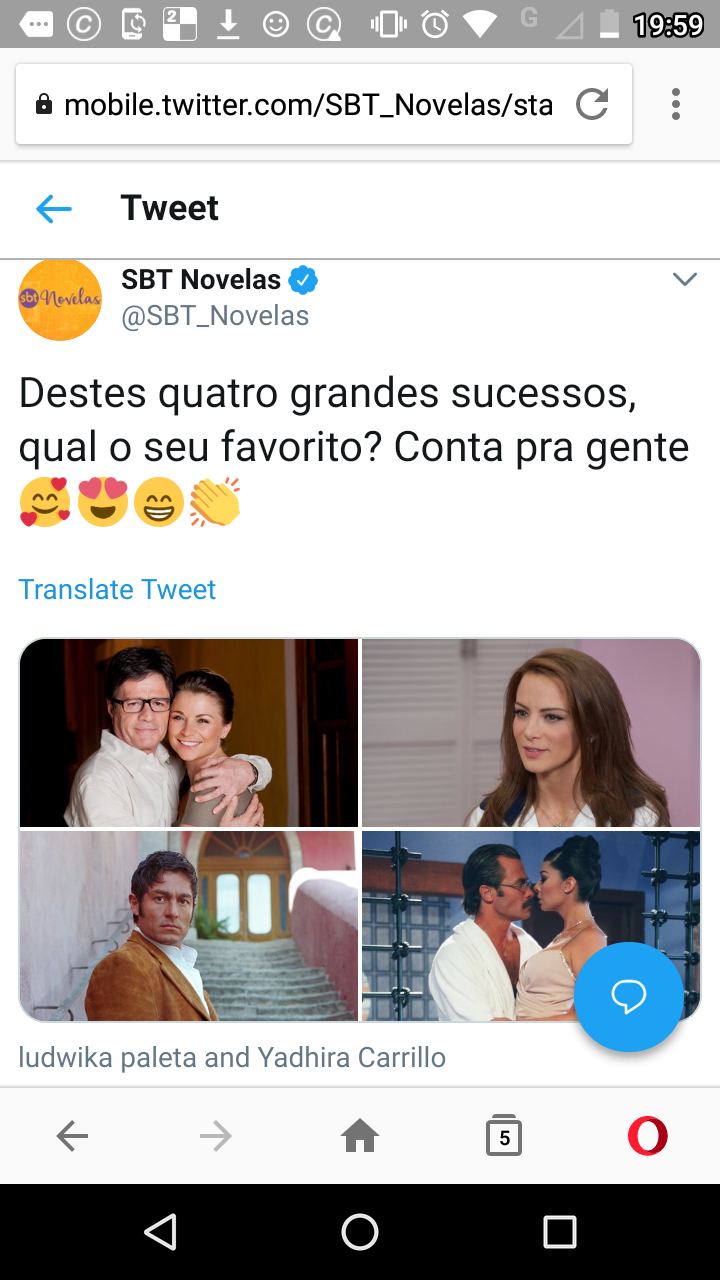Expand the tweet options chevron
720x1280 pixels.
(684, 280)
